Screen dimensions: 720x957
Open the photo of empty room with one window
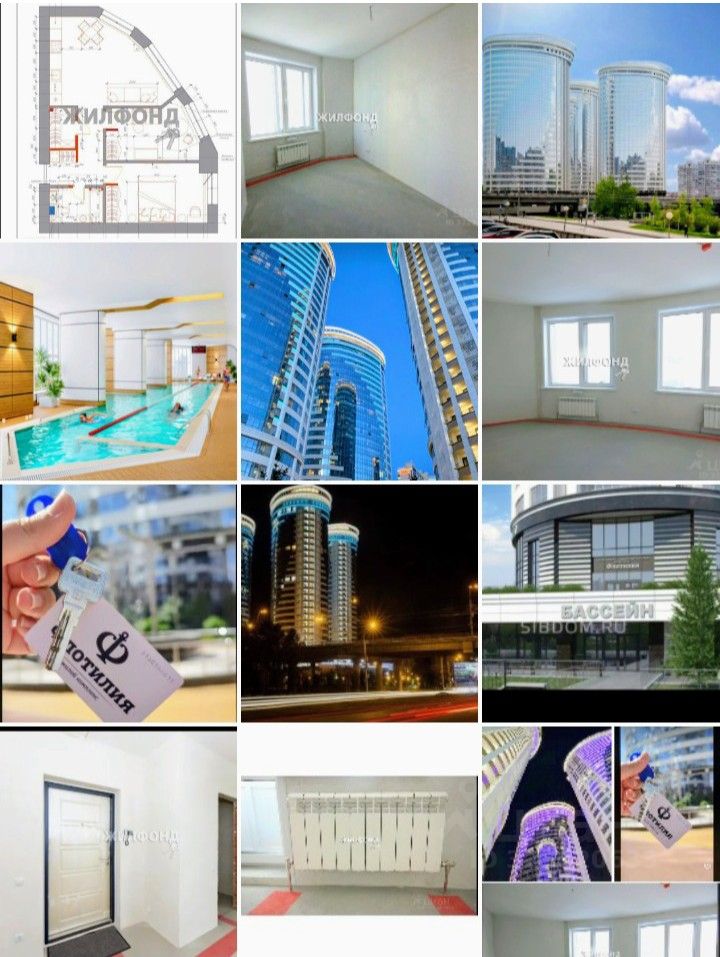tap(359, 120)
